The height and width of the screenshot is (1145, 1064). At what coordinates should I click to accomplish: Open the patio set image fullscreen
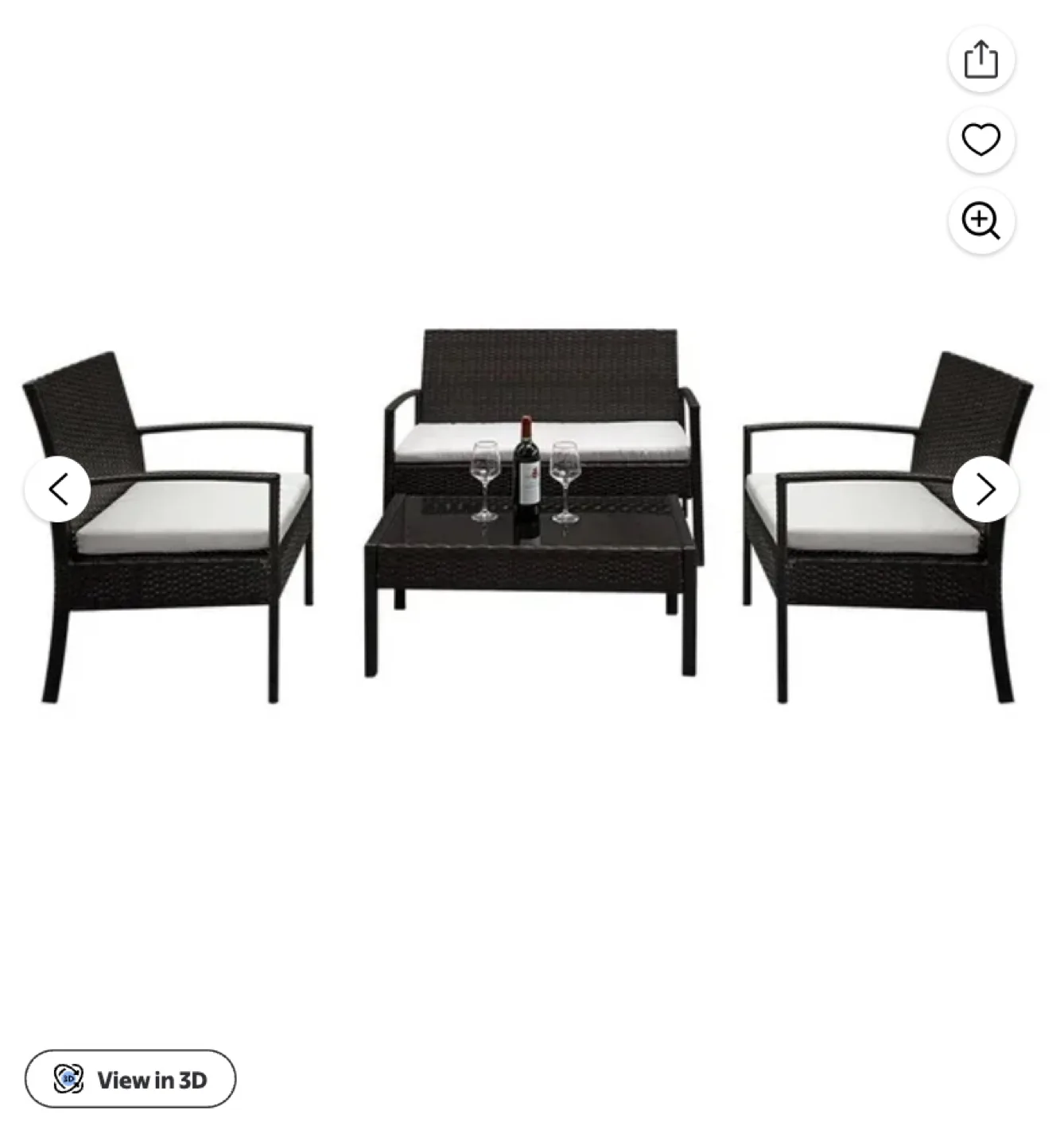[530, 517]
